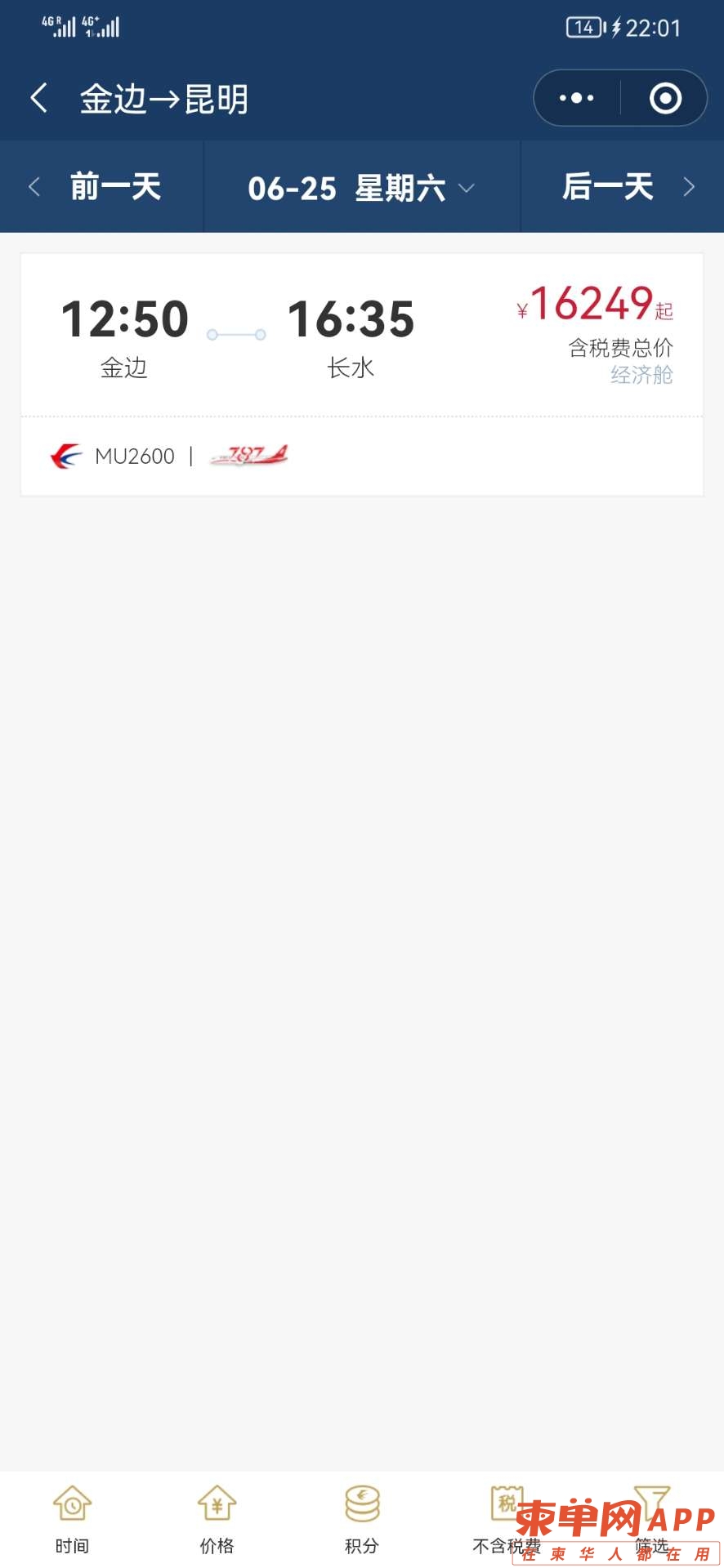This screenshot has height=1568, width=724.
Task: Open the mini program more options menu
Action: [x=577, y=98]
